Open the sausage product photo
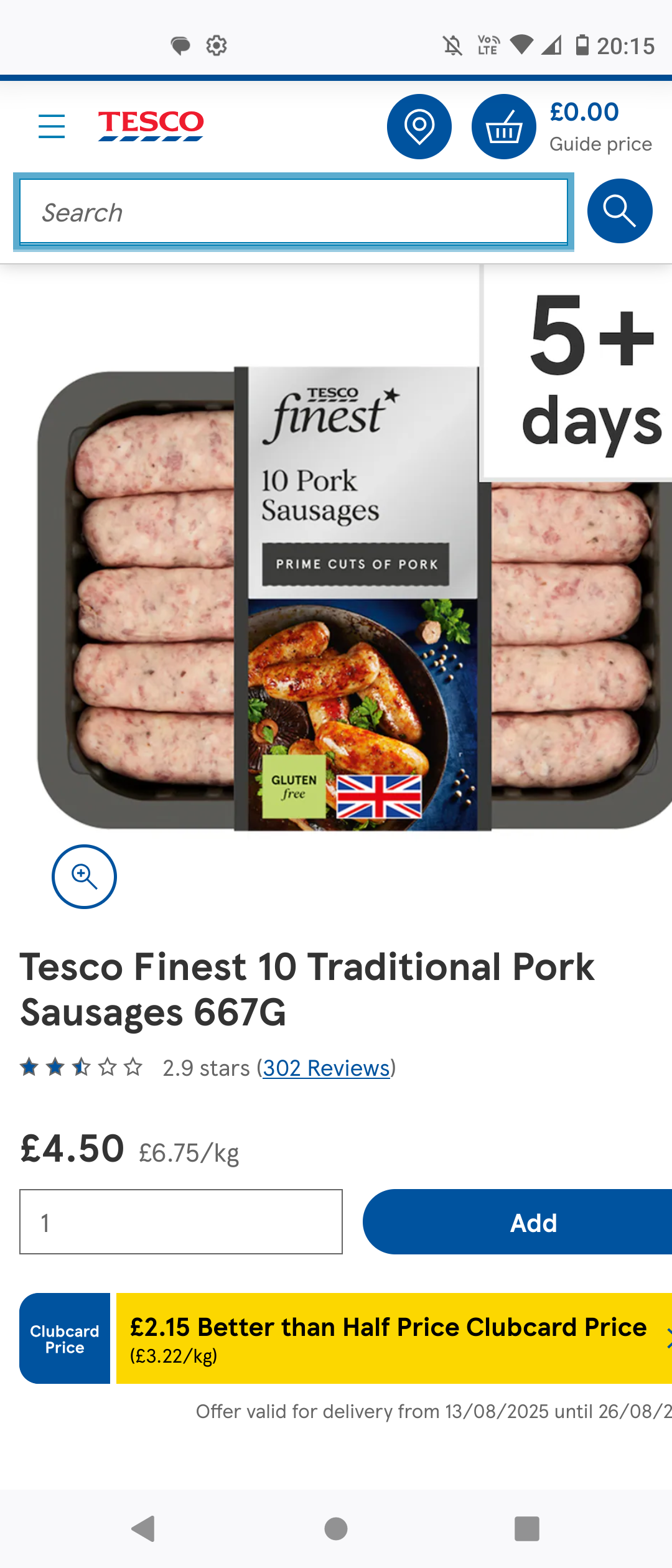The height and width of the screenshot is (1568, 672). [348, 597]
